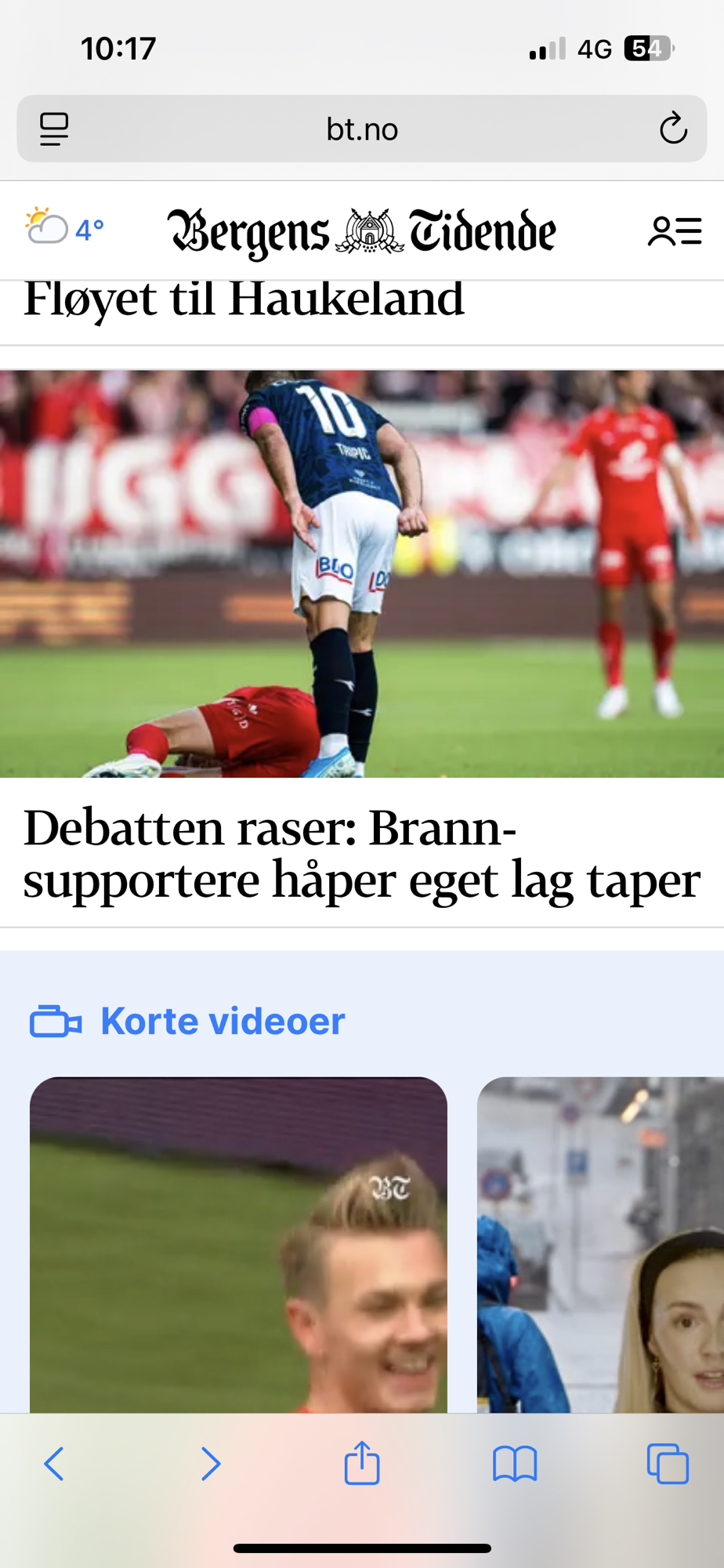
Task: Go back to the previous page
Action: click(54, 1463)
